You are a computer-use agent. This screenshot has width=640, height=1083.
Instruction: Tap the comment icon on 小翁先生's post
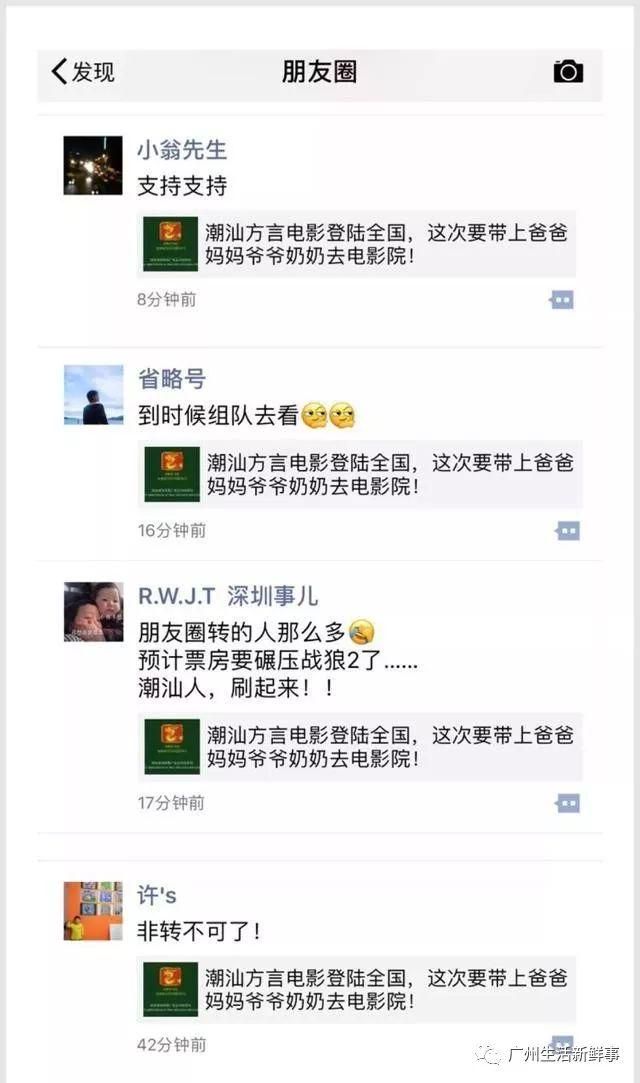[x=562, y=300]
